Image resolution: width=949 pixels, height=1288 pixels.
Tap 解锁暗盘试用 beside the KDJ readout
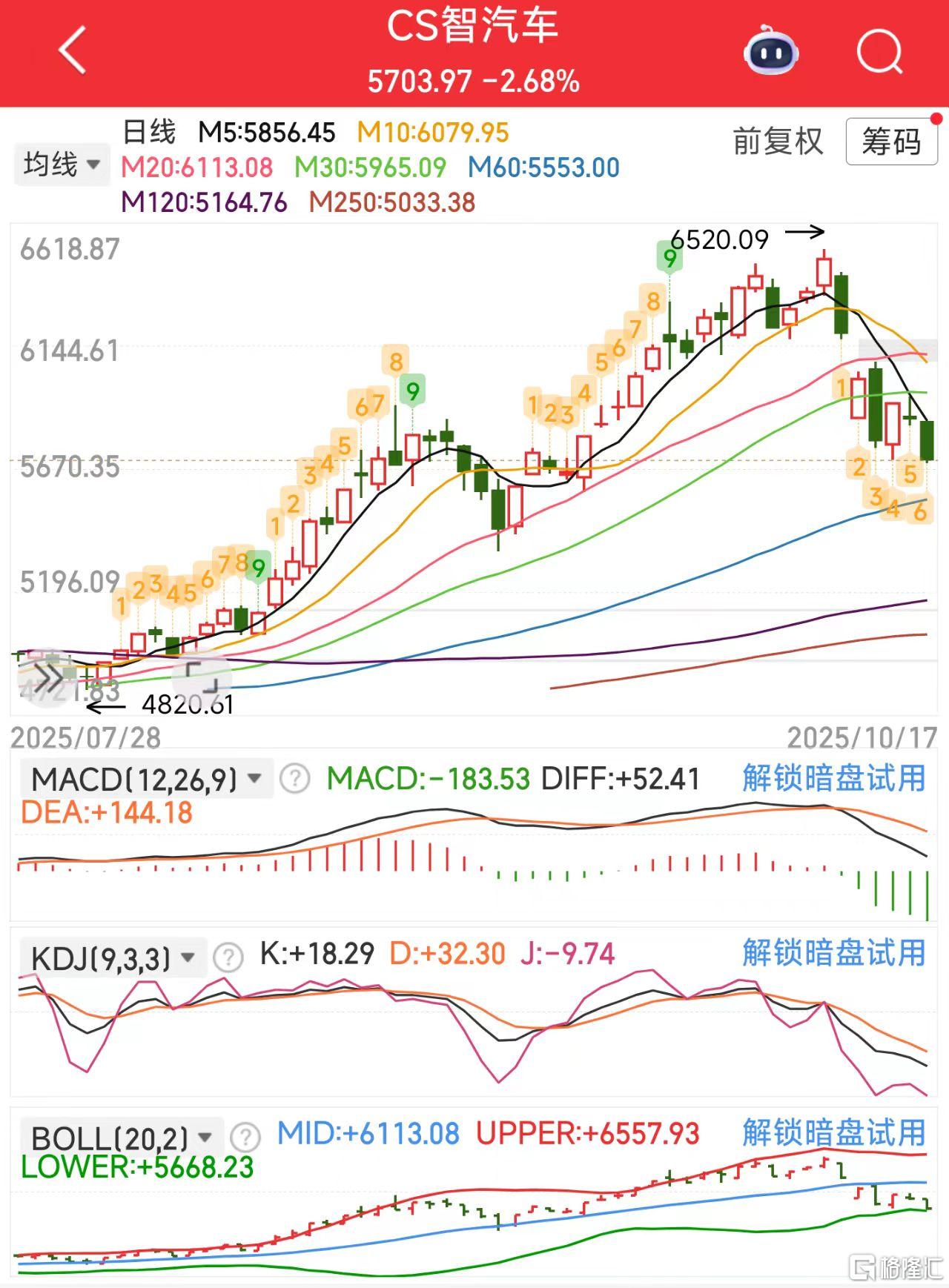click(834, 953)
